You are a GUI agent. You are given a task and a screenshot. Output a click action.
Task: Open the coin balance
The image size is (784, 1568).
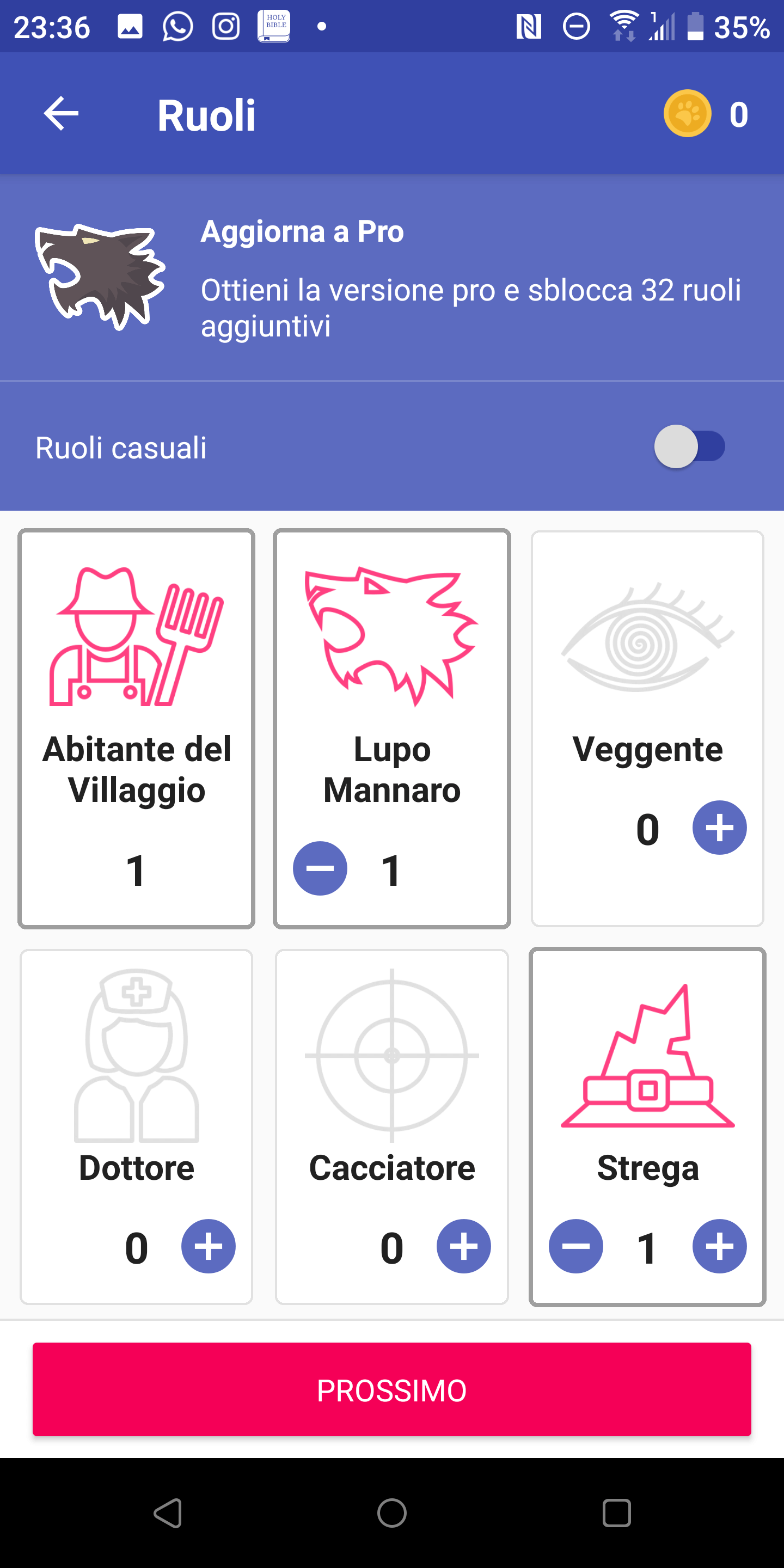[706, 114]
